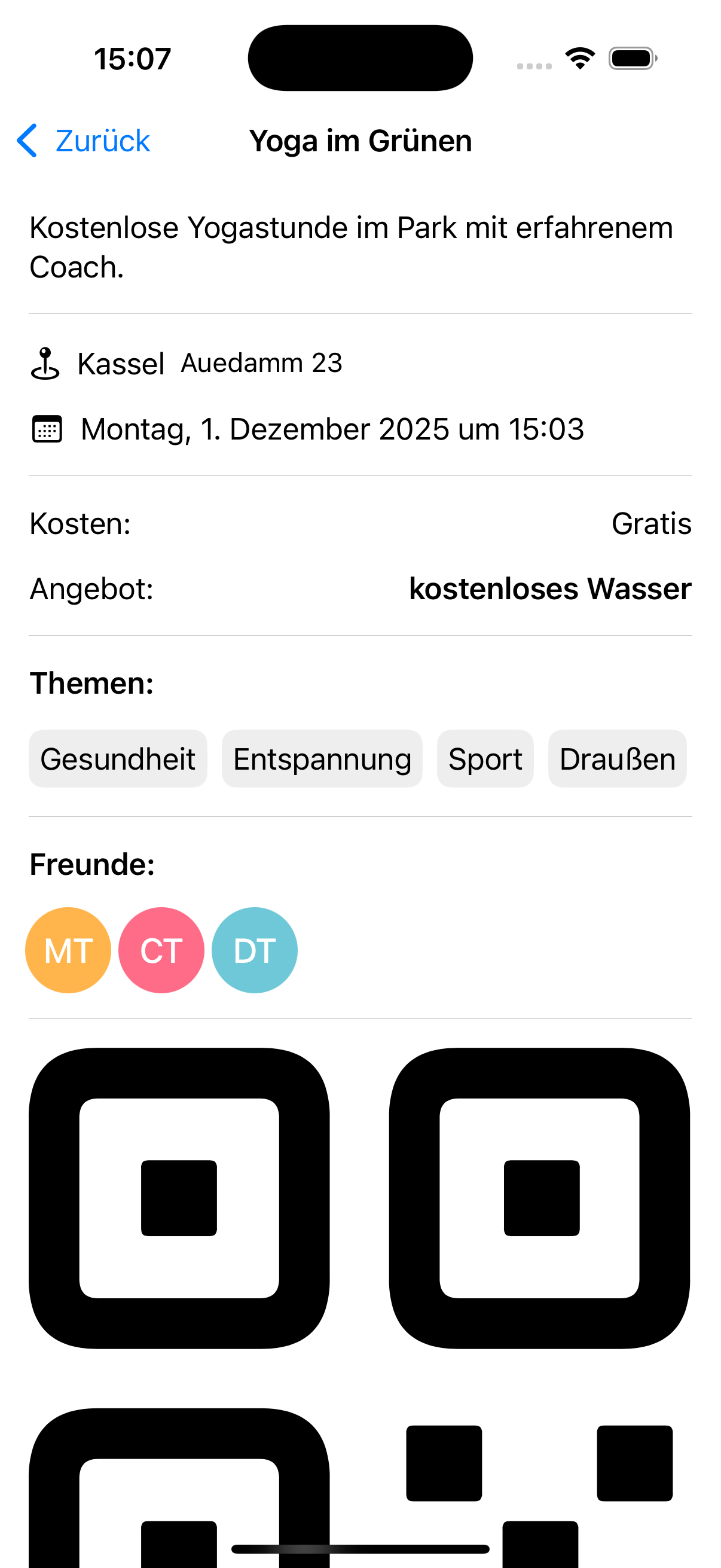Tap the Angebot row with kostenloses Wasser
The width and height of the screenshot is (721, 1568).
[360, 588]
